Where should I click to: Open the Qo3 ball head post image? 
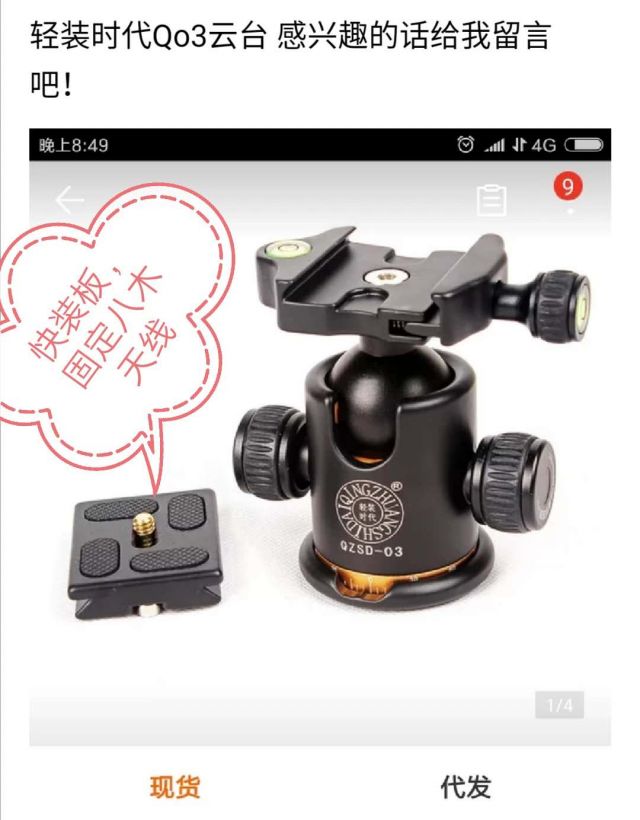tap(320, 440)
